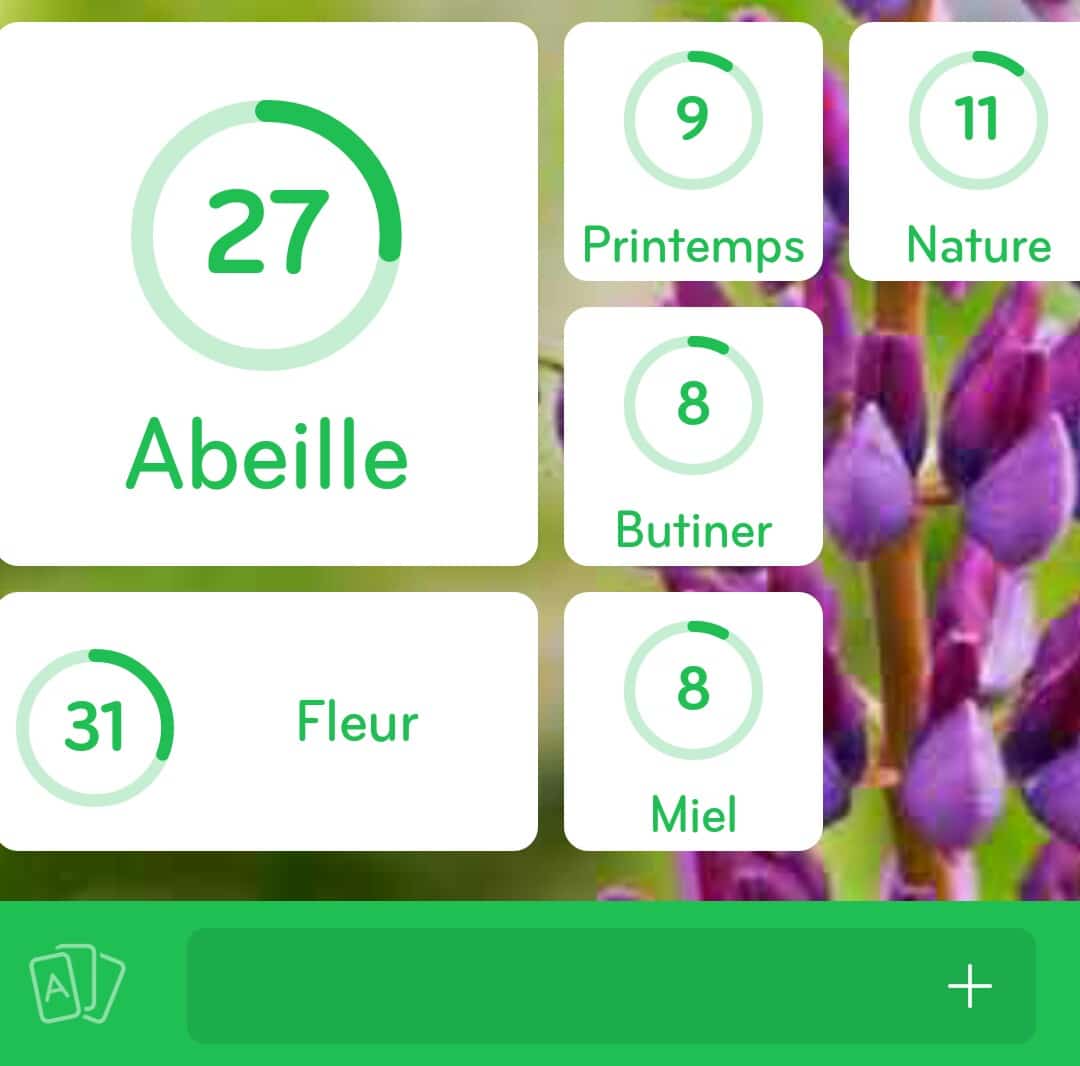
Task: Open the joker cards hint icon
Action: click(77, 985)
